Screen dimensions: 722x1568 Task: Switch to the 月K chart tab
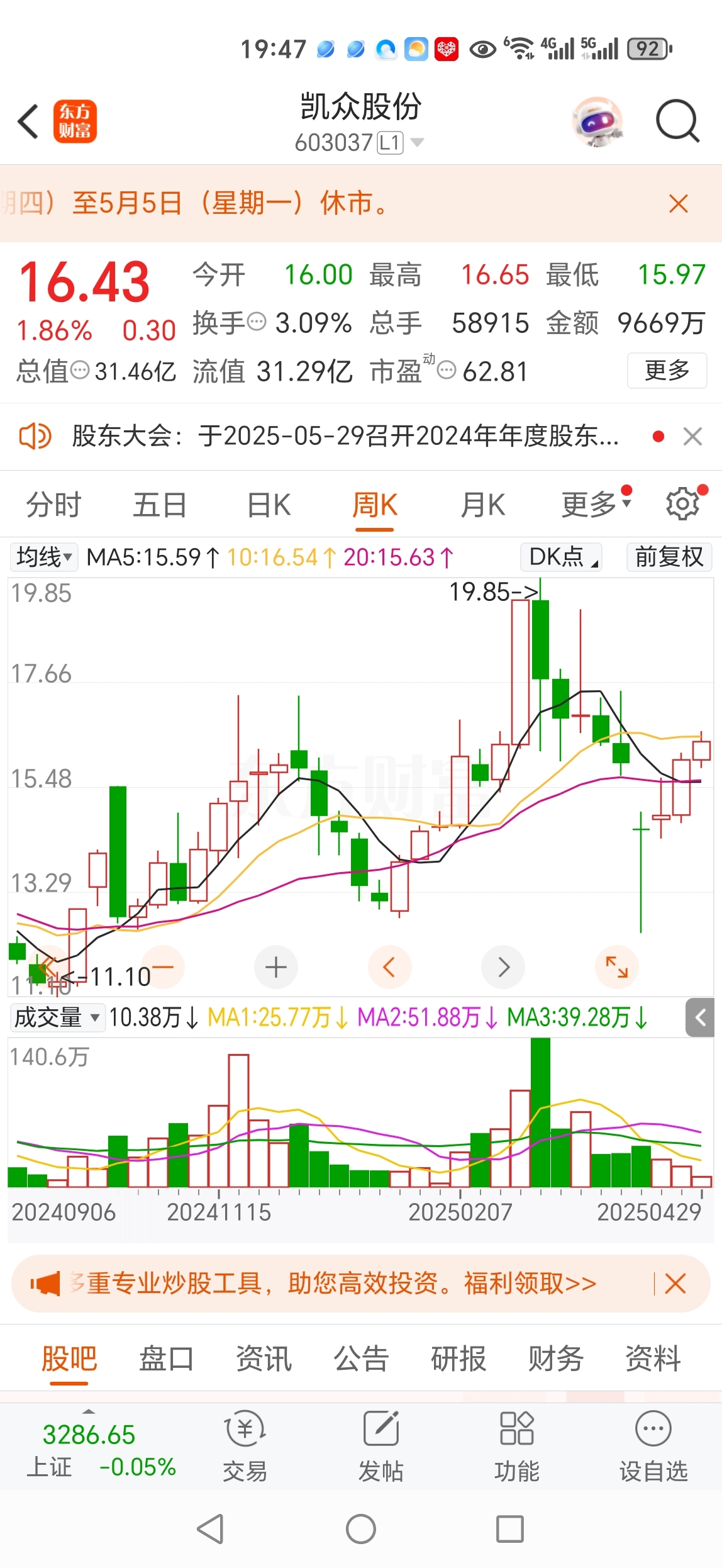click(482, 505)
